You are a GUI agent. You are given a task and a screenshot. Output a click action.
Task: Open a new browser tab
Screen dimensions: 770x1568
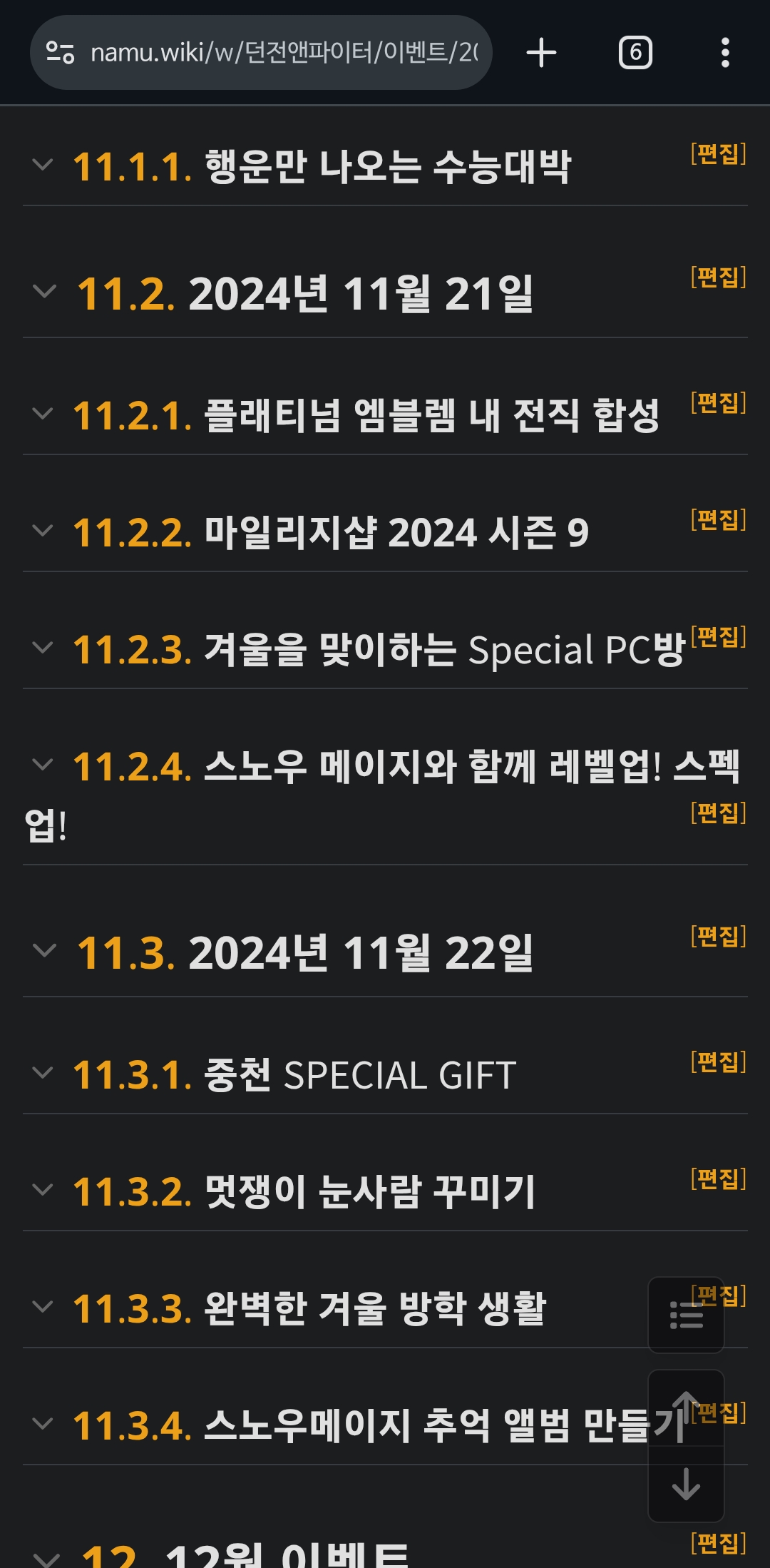click(541, 53)
